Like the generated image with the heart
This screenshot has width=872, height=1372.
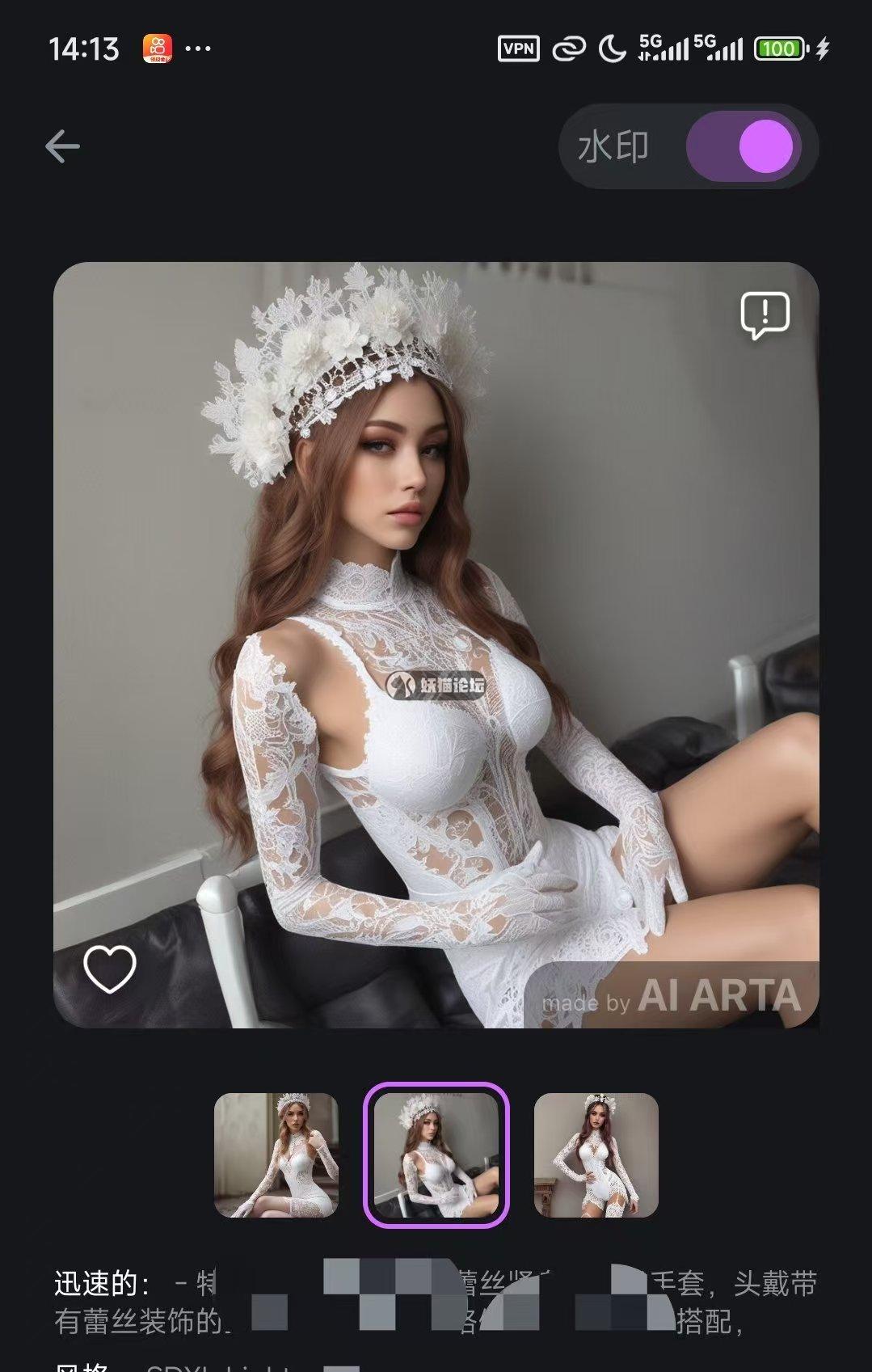tap(110, 969)
